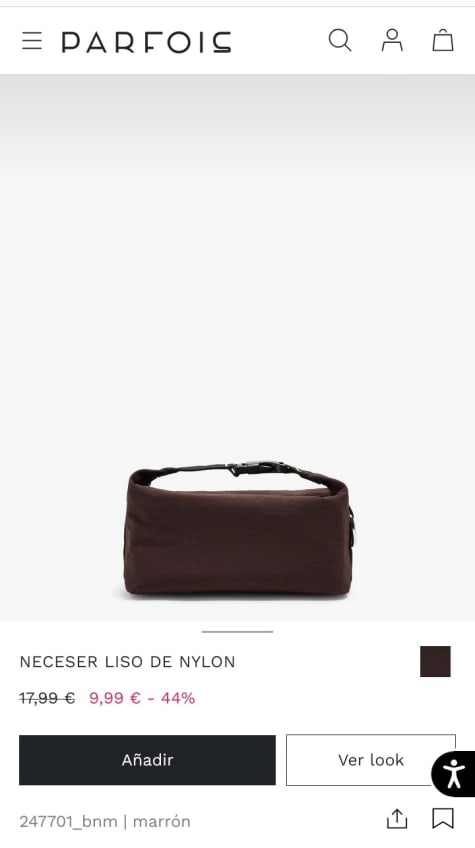Bookmark the nylon neceser
This screenshot has height=848, width=475.
443,819
